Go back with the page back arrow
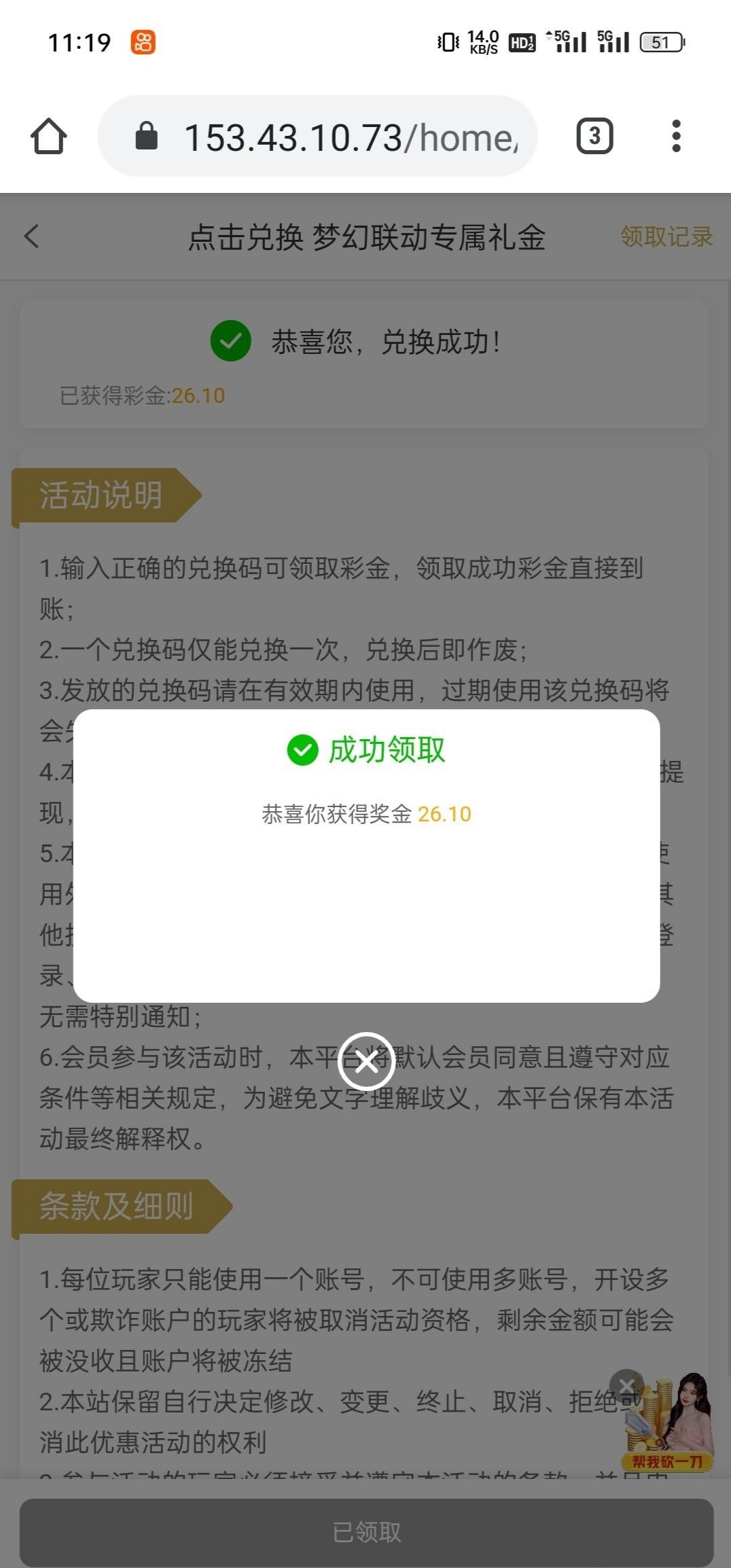This screenshot has height=1568, width=731. pyautogui.click(x=32, y=236)
